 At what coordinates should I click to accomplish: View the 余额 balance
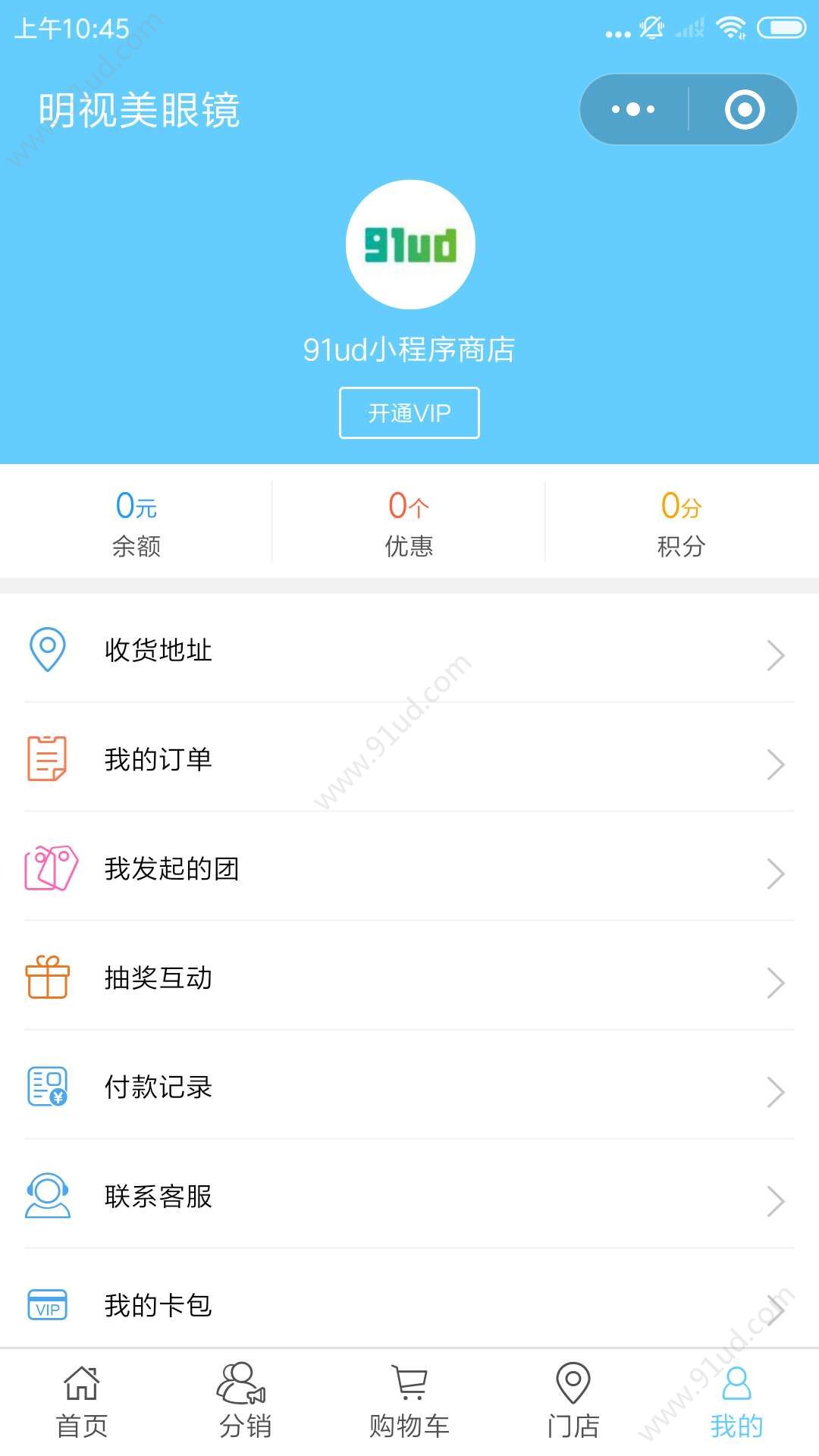[136, 523]
